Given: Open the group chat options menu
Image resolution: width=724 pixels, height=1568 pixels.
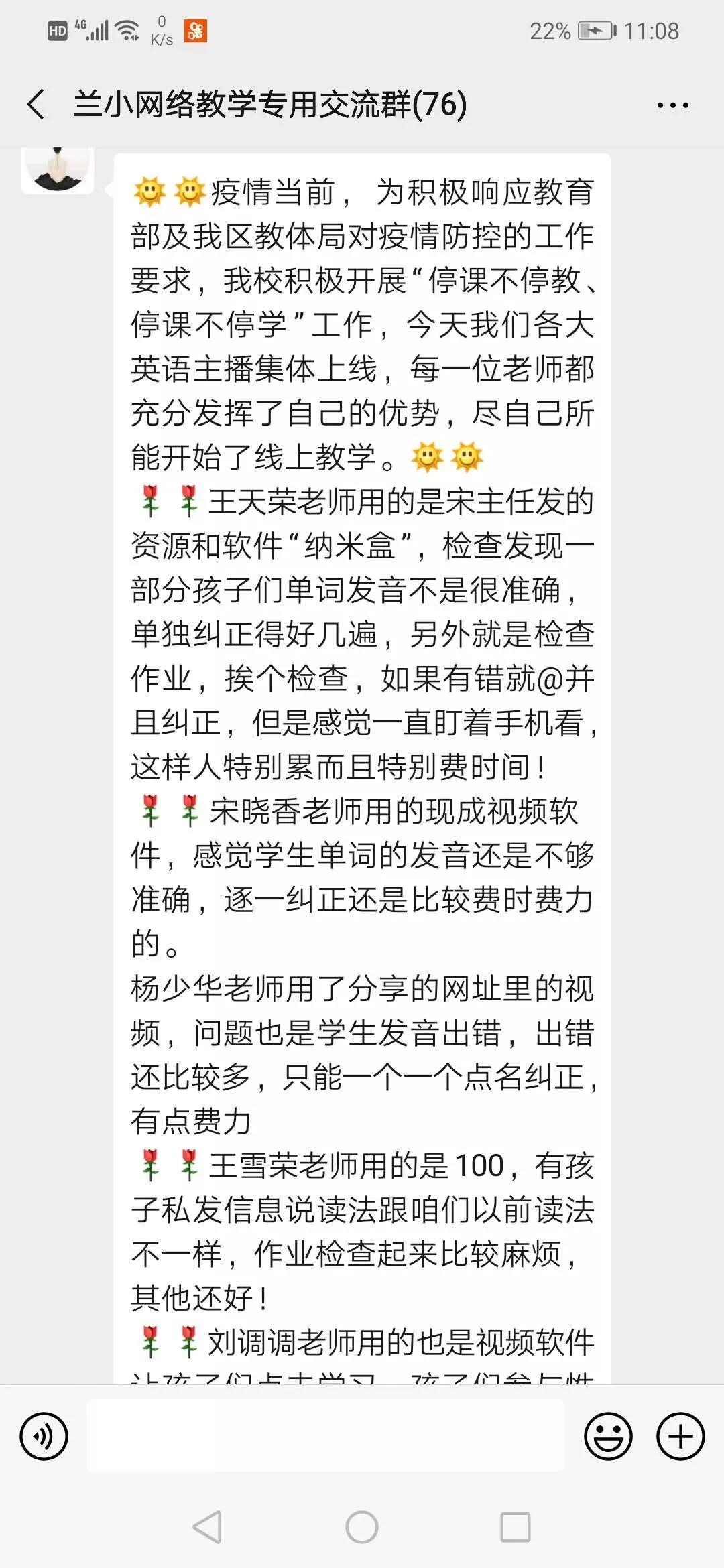Looking at the screenshot, I should (x=672, y=105).
